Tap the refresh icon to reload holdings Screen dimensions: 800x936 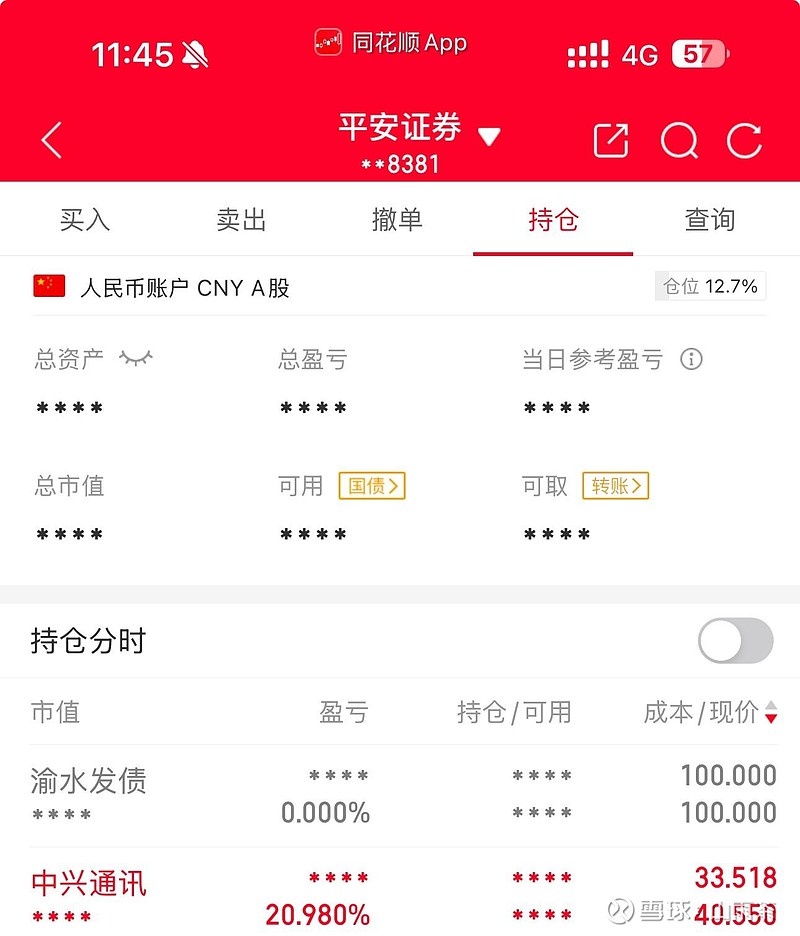pyautogui.click(x=745, y=141)
